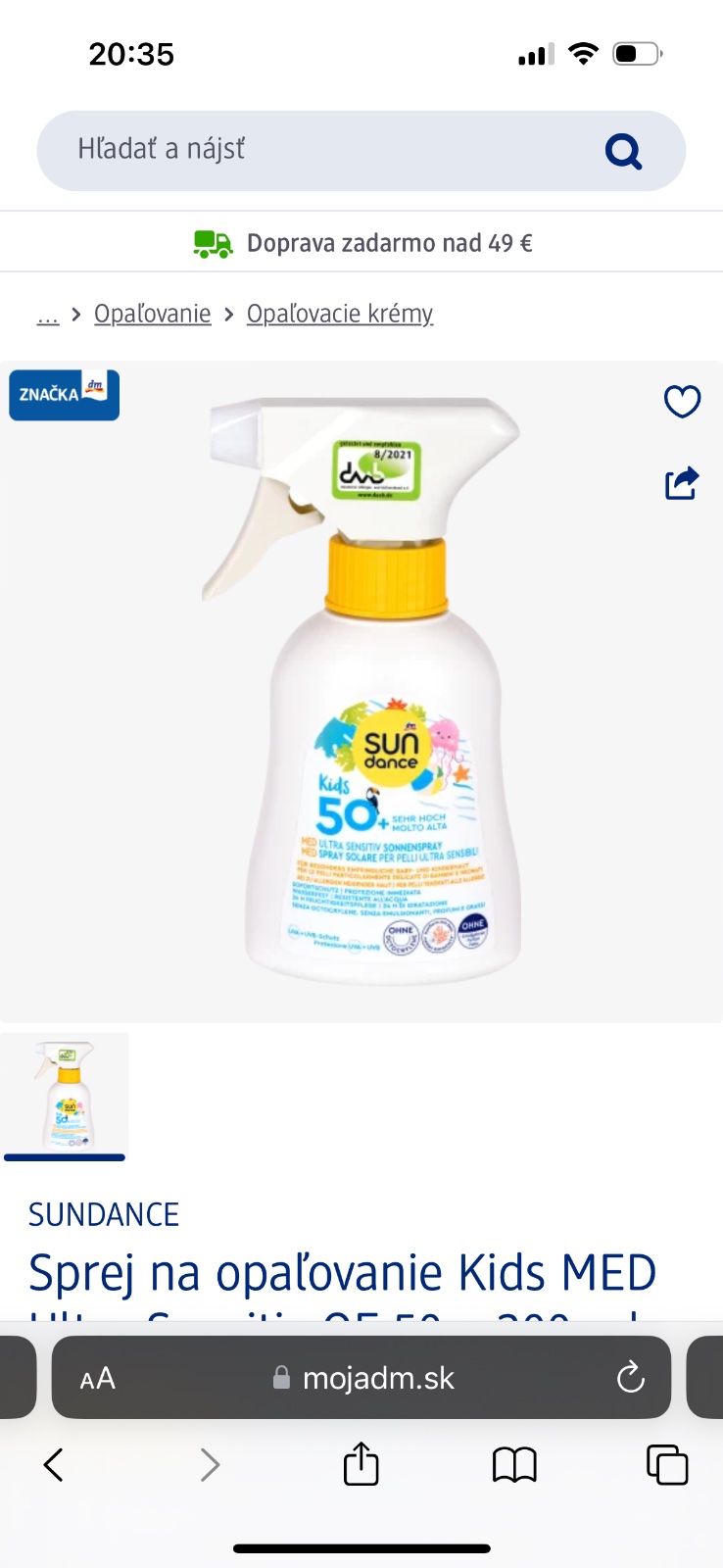Share this product via the share icon
The height and width of the screenshot is (1568, 723).
(x=682, y=483)
